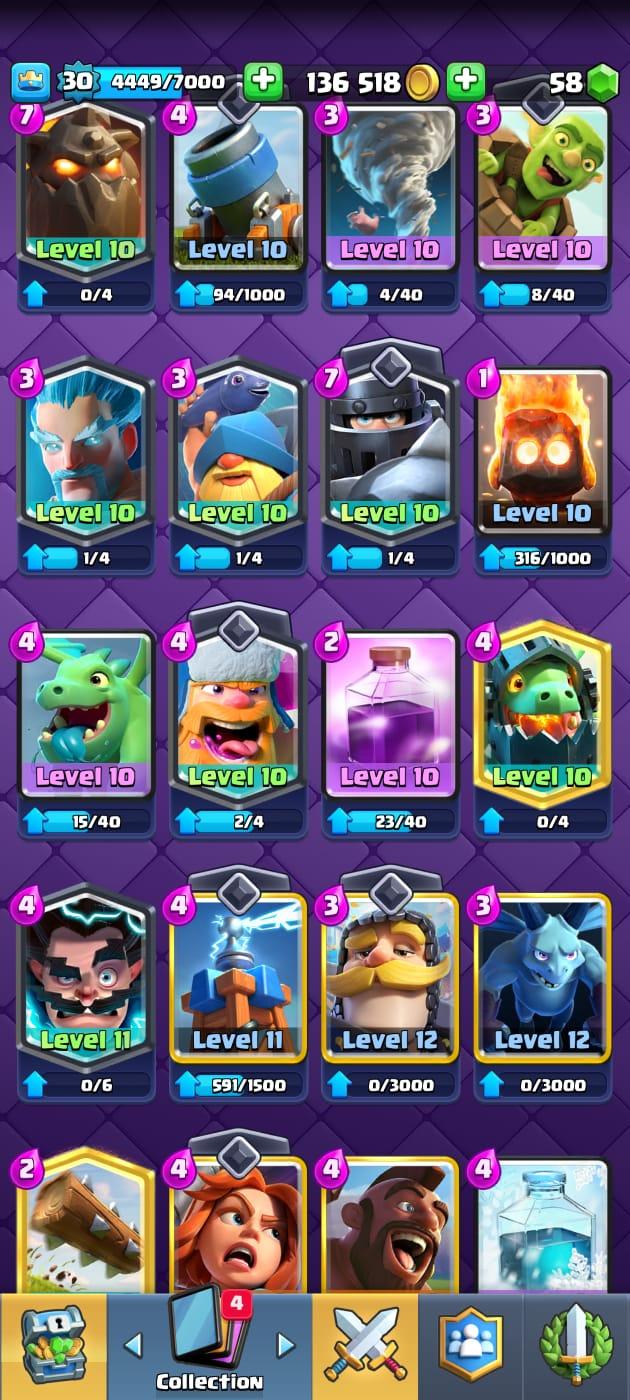The height and width of the screenshot is (1400, 630).
Task: Open the Tornado spell card
Action: coord(390,190)
